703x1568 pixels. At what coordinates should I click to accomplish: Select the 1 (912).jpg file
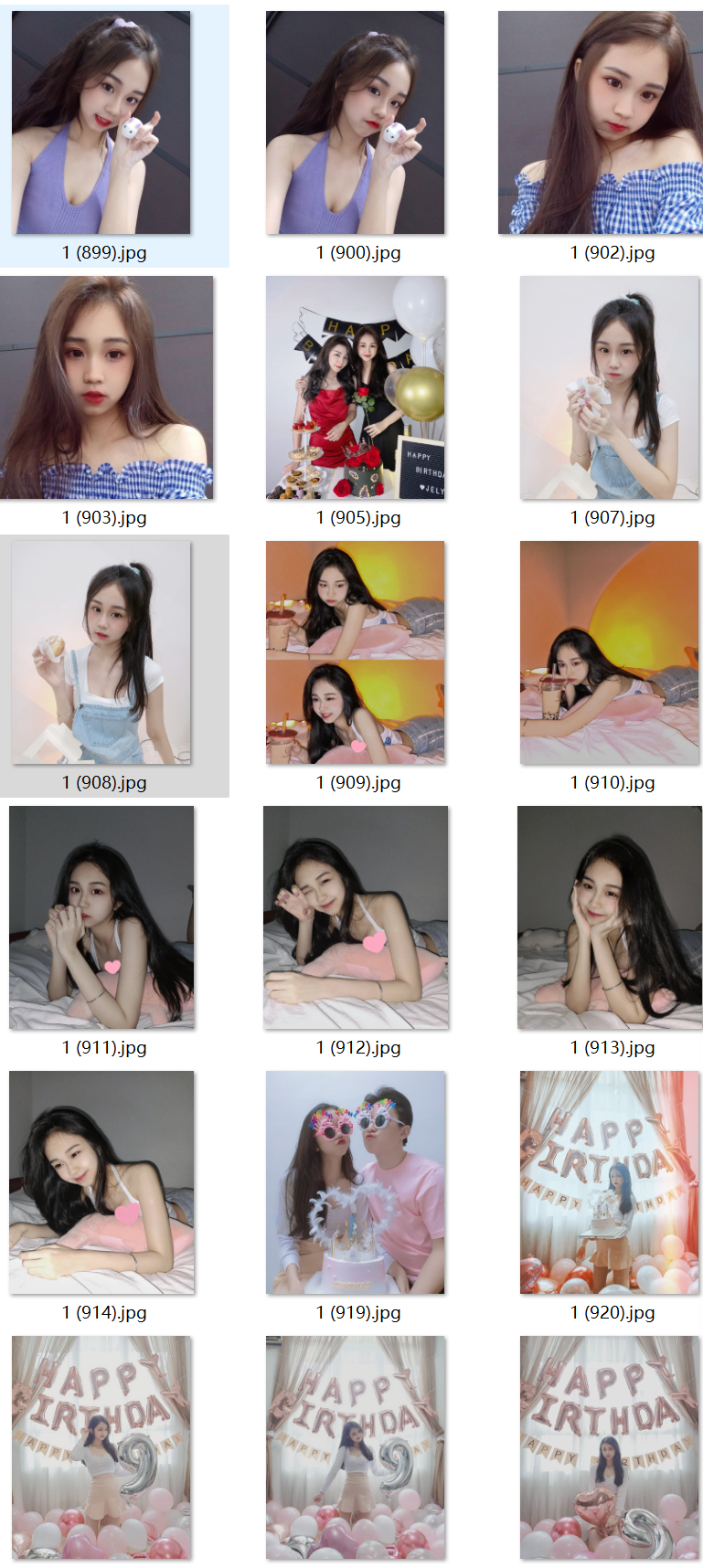(356, 917)
